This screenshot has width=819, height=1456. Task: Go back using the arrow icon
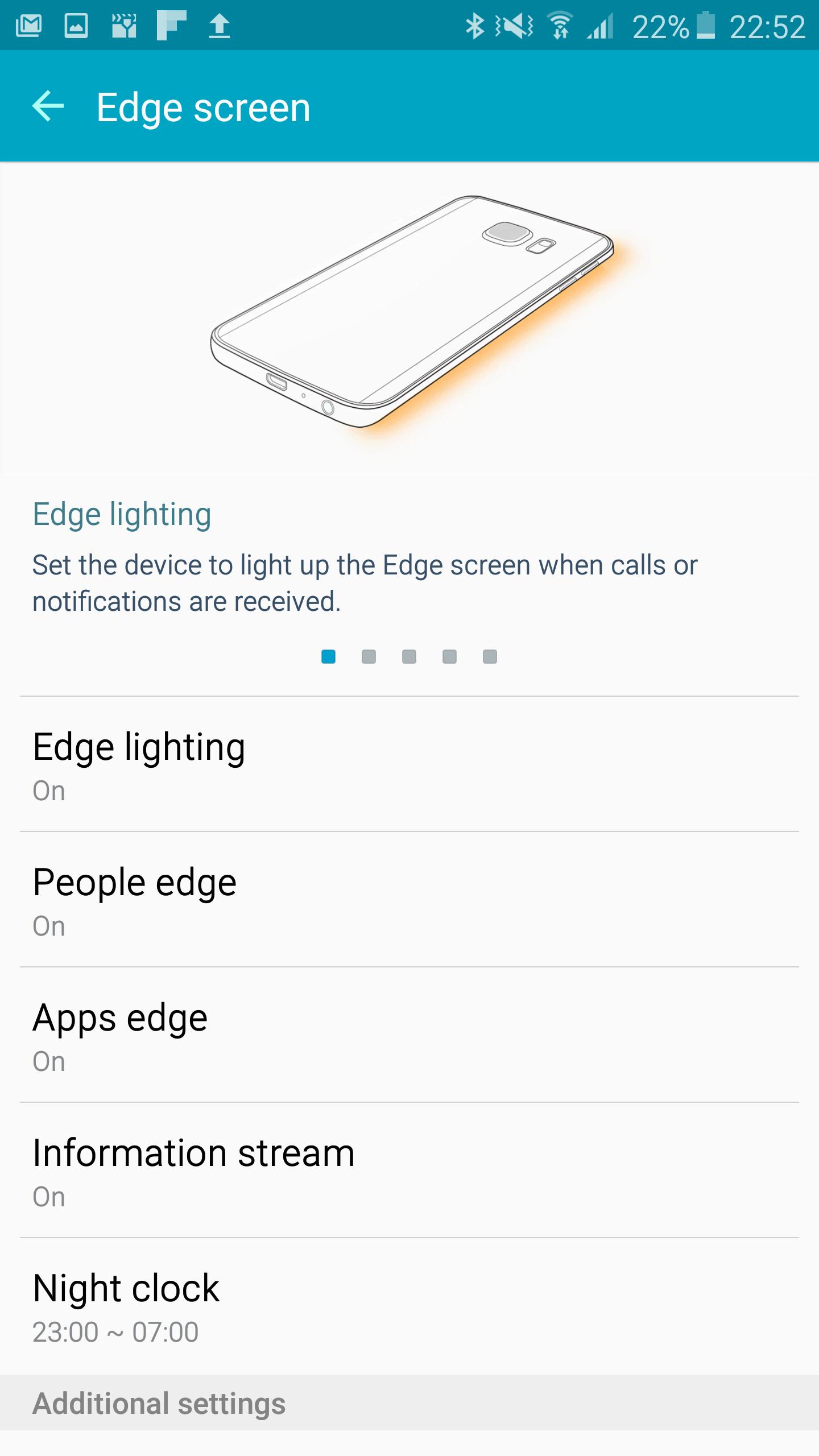pyautogui.click(x=48, y=106)
